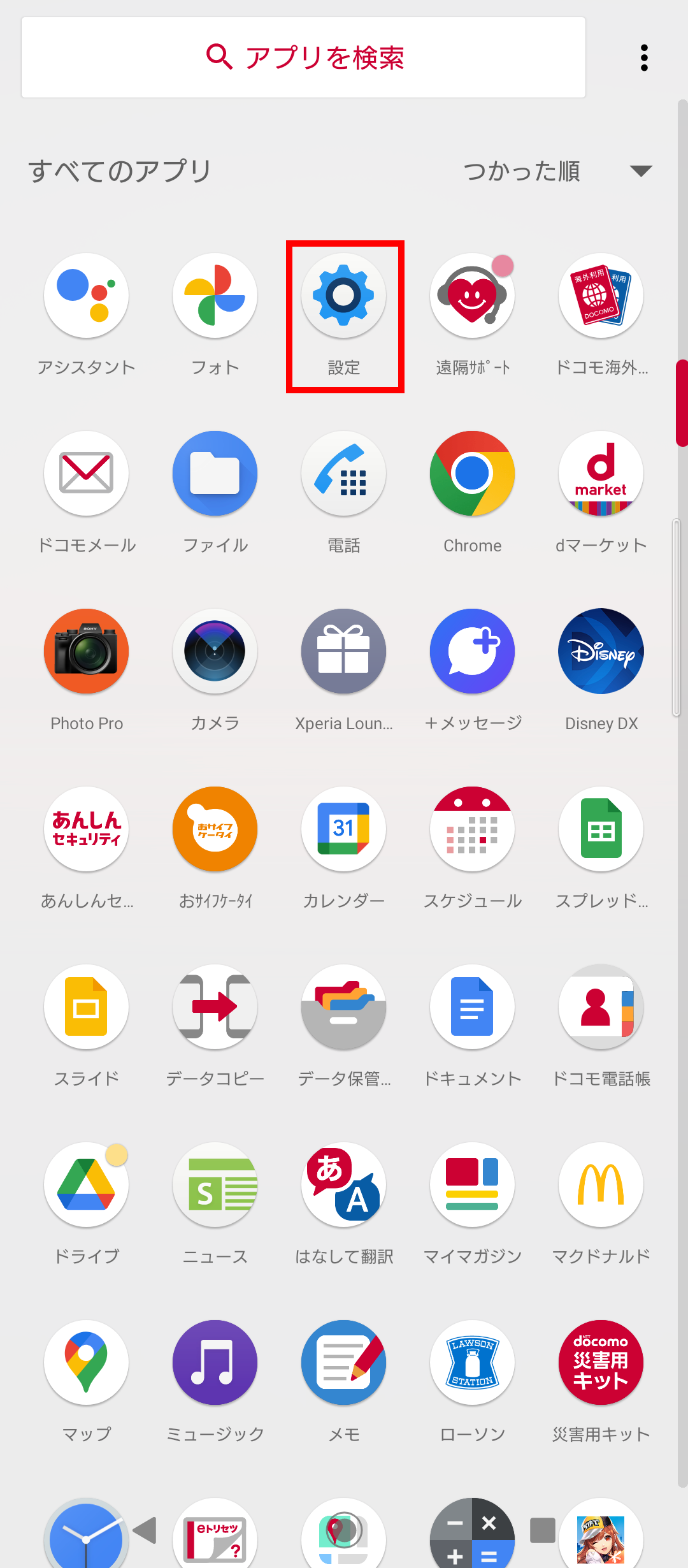This screenshot has height=1568, width=688.
Task: Launch the カレンダー app
Action: coord(343,829)
